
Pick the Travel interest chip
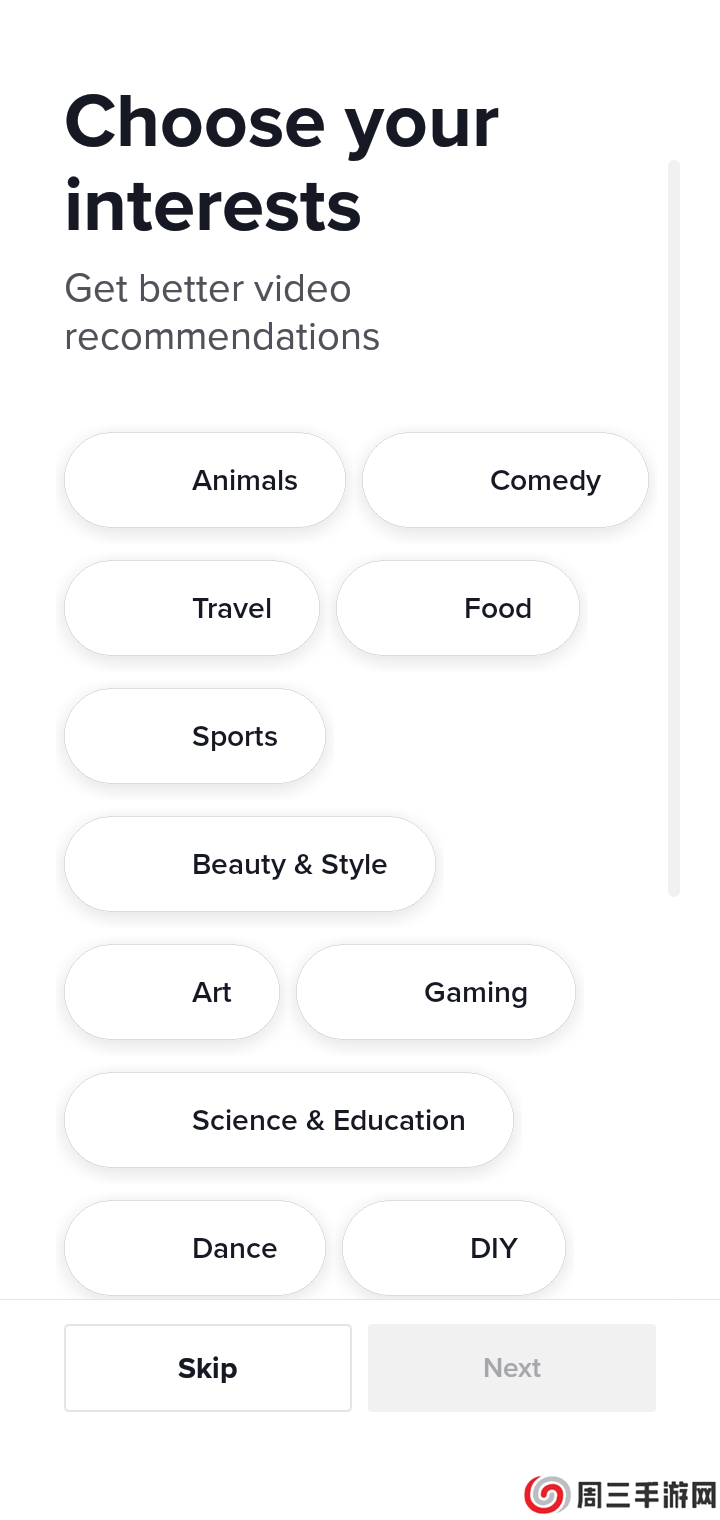[x=192, y=608]
